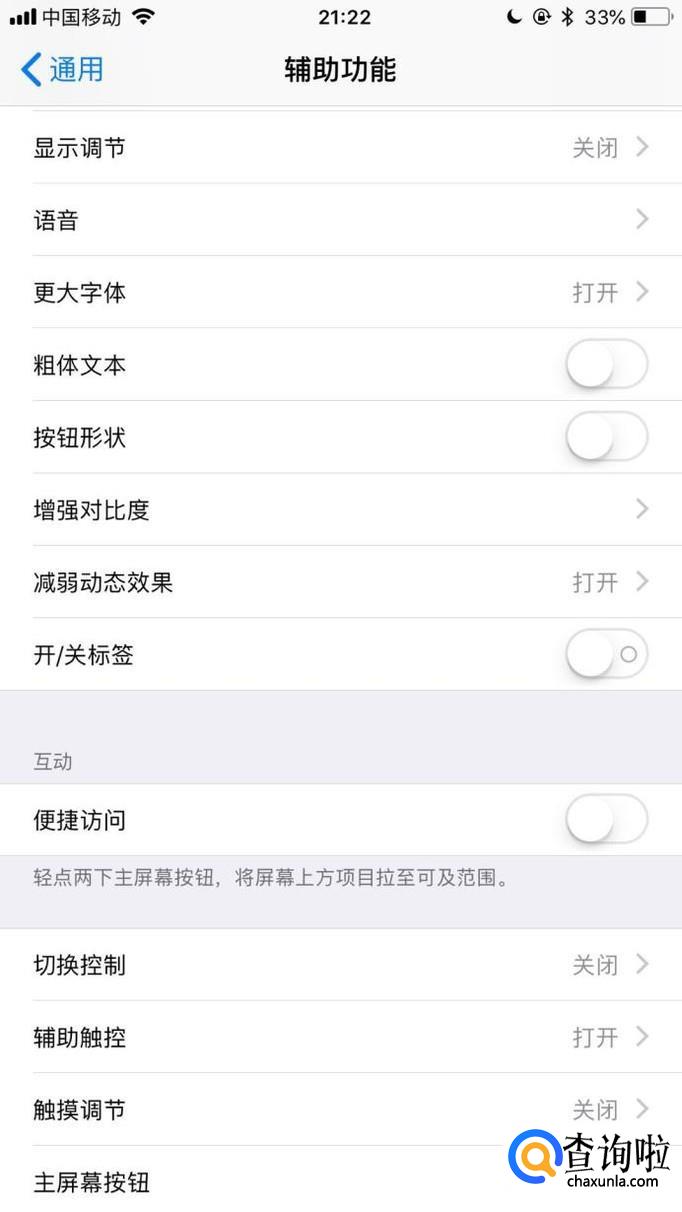Go back to 通用 settings
This screenshot has height=1212, width=682.
(62, 70)
